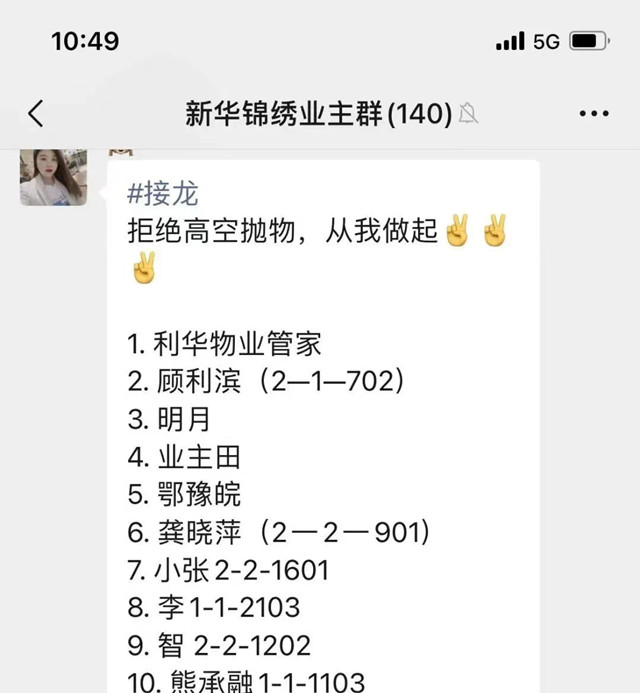640x693 pixels.
Task: Tap the #接龙 link in the message
Action: point(163,194)
